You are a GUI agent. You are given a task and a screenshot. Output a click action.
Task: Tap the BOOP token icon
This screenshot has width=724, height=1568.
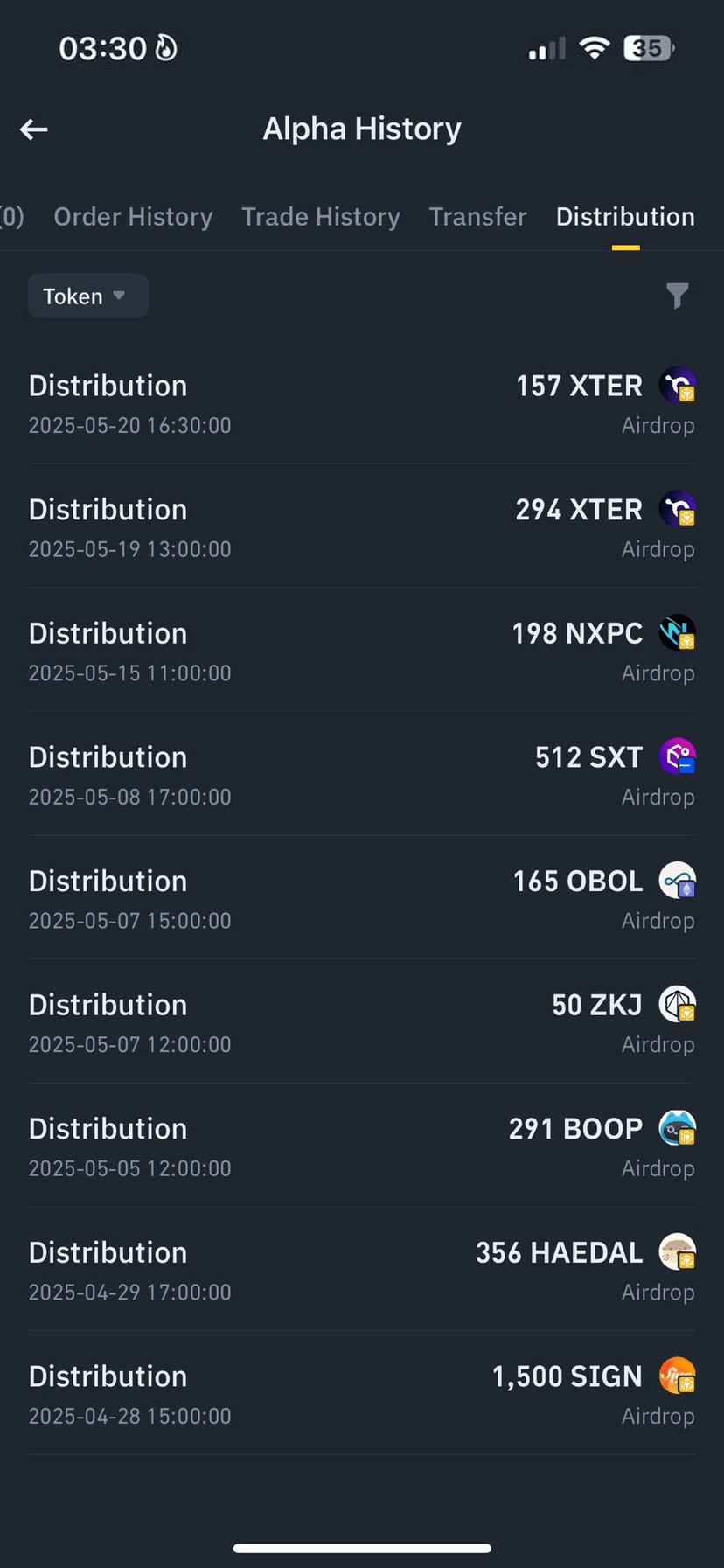tap(677, 1128)
